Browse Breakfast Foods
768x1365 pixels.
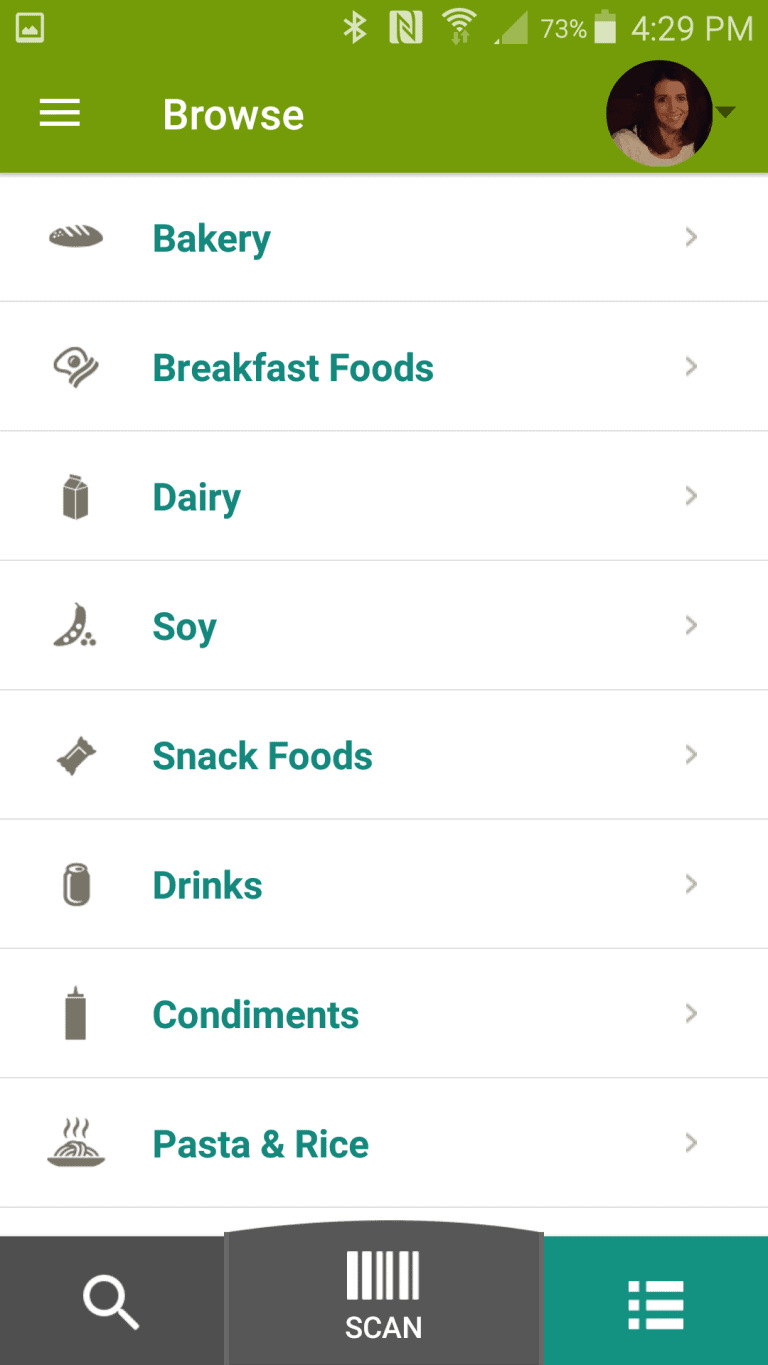point(384,366)
